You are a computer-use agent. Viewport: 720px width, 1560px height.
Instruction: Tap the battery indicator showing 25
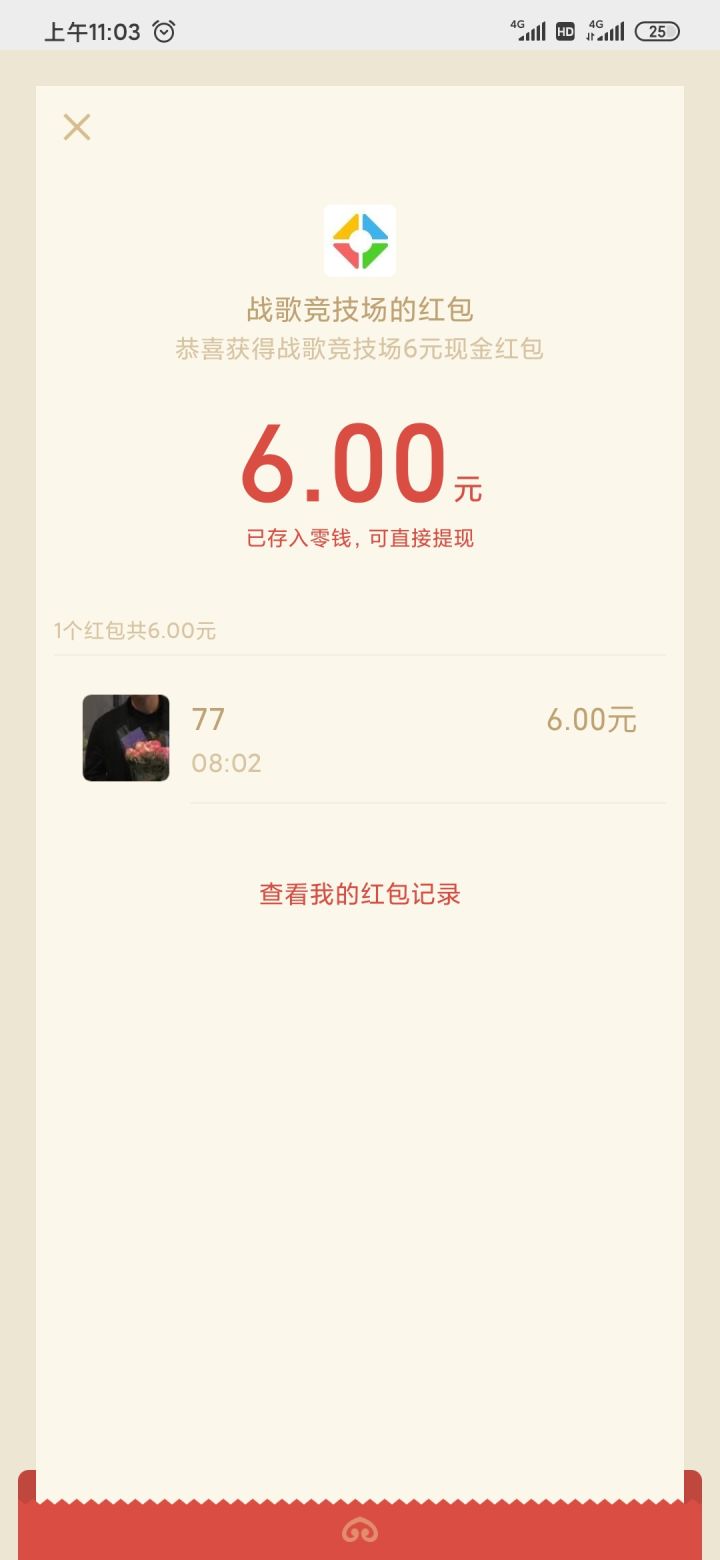[x=658, y=31]
